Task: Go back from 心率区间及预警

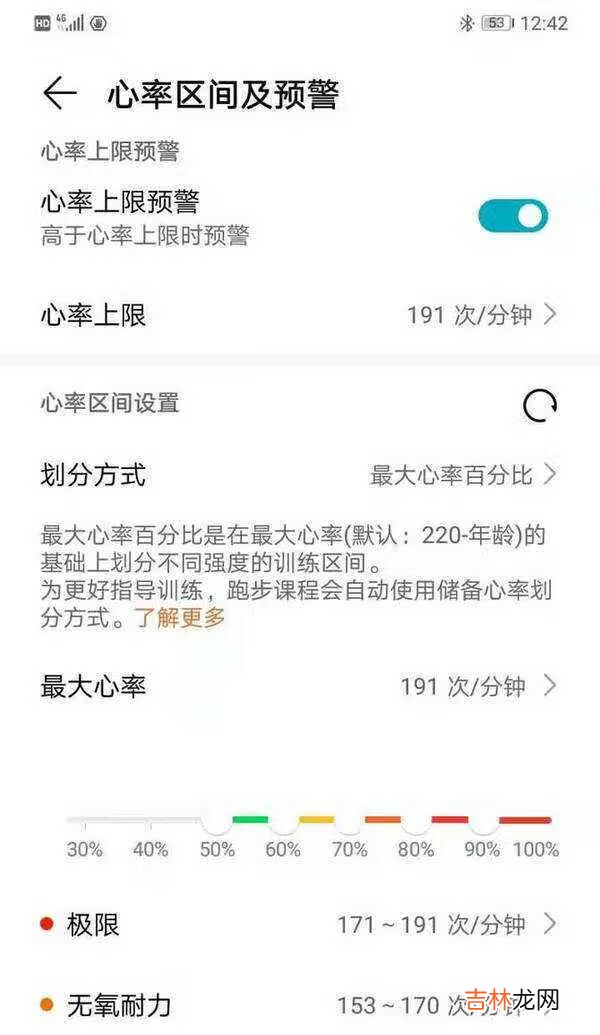Action: [x=60, y=93]
